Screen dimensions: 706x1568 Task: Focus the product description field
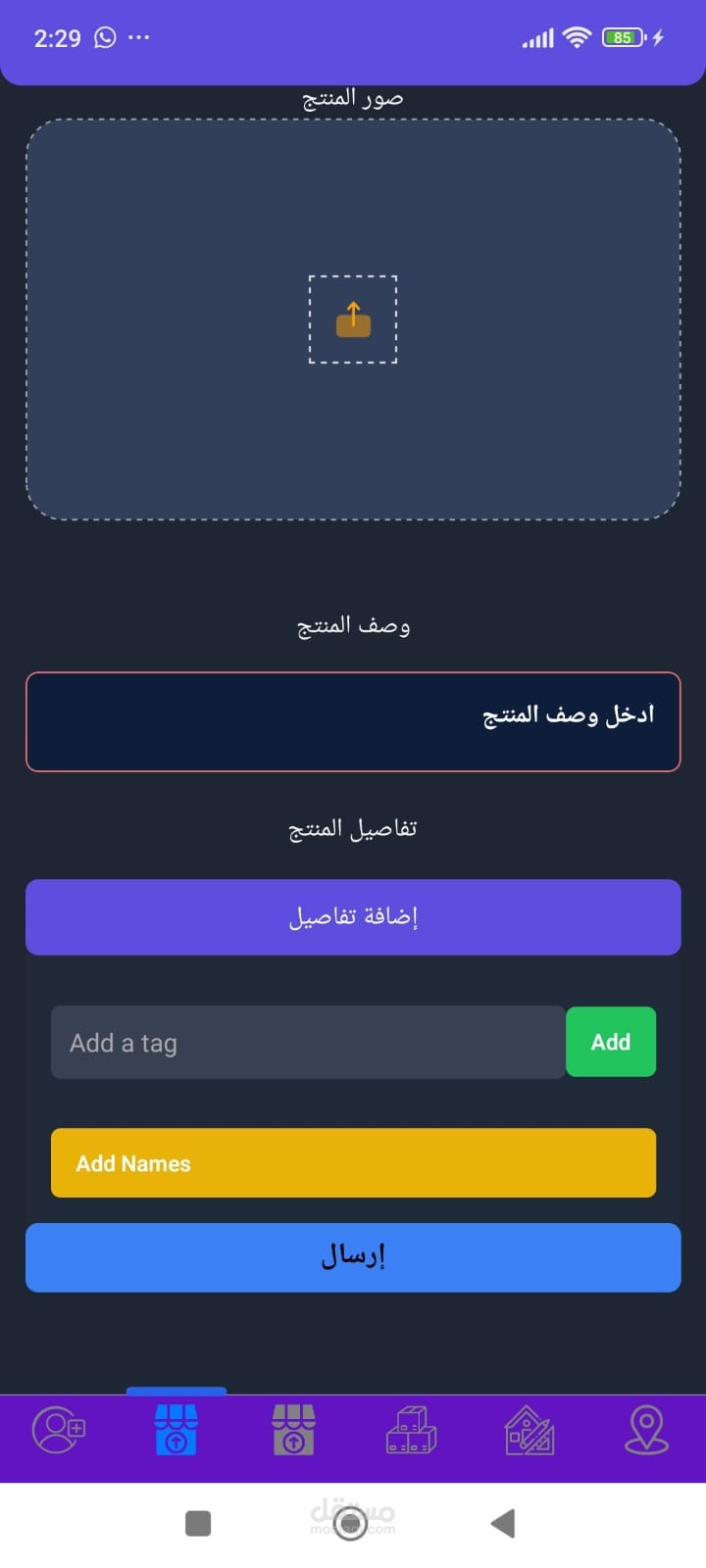click(x=353, y=722)
